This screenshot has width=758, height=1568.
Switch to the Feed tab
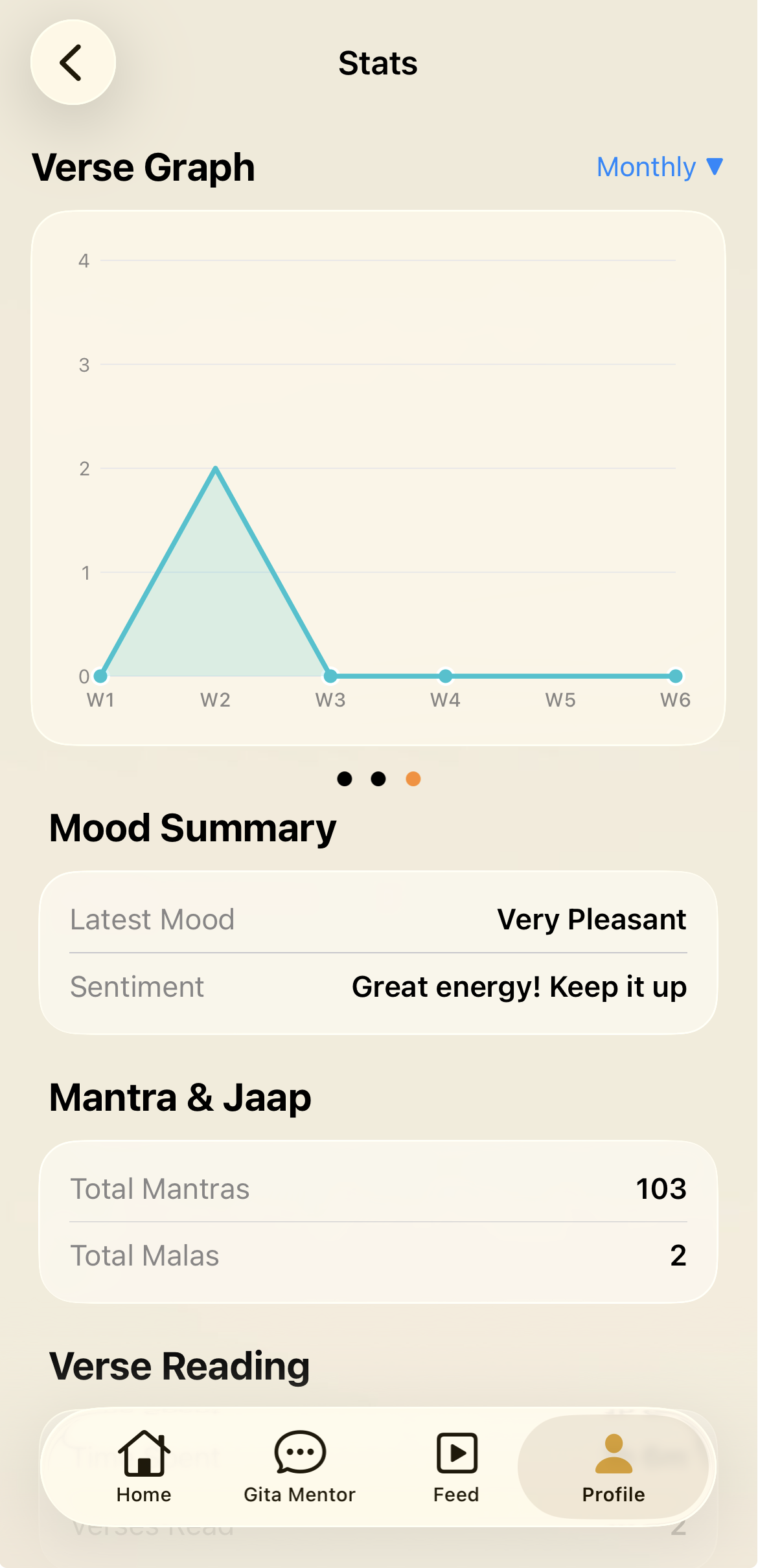coord(456,1466)
